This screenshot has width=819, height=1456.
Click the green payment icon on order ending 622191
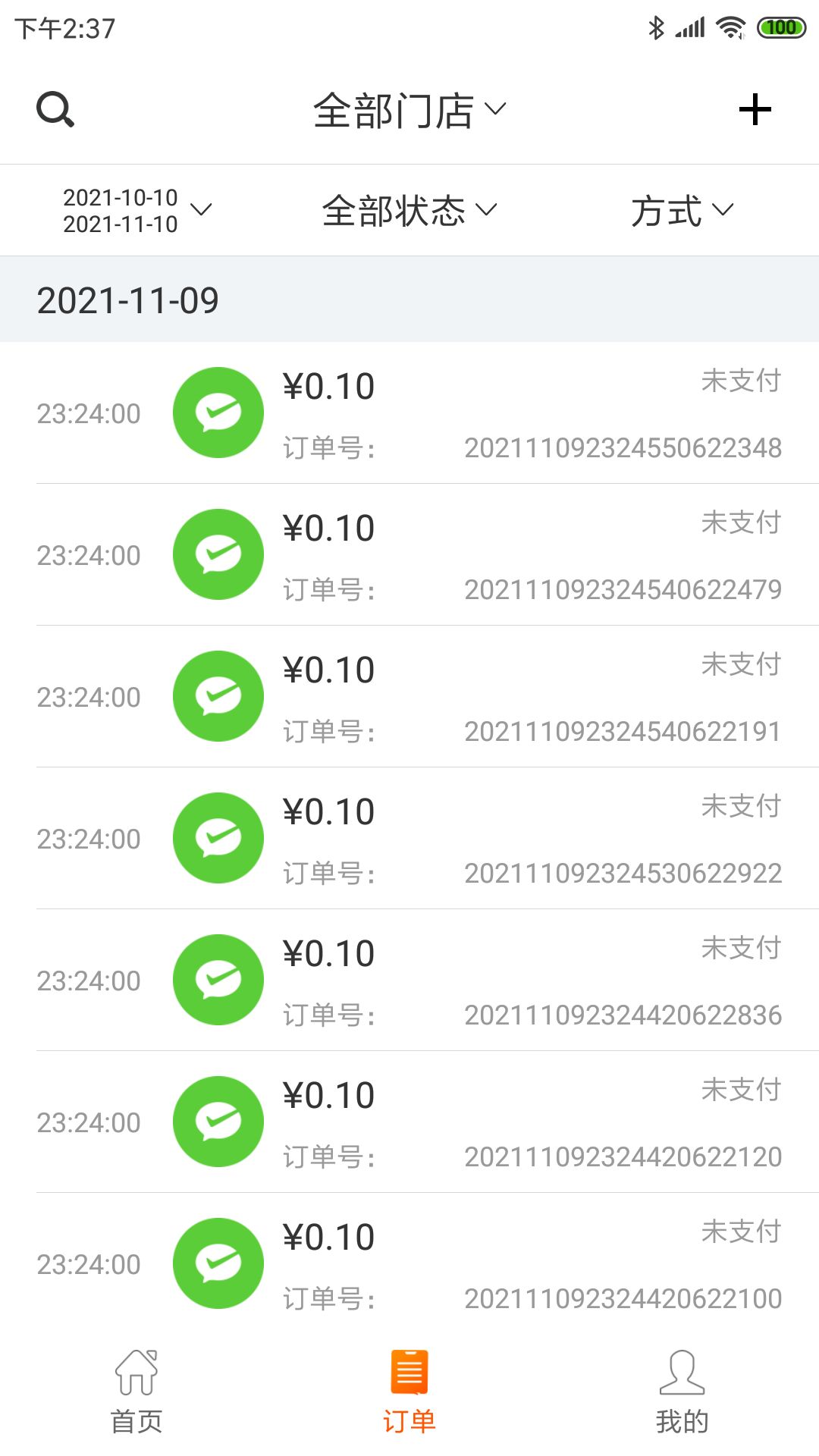(218, 695)
